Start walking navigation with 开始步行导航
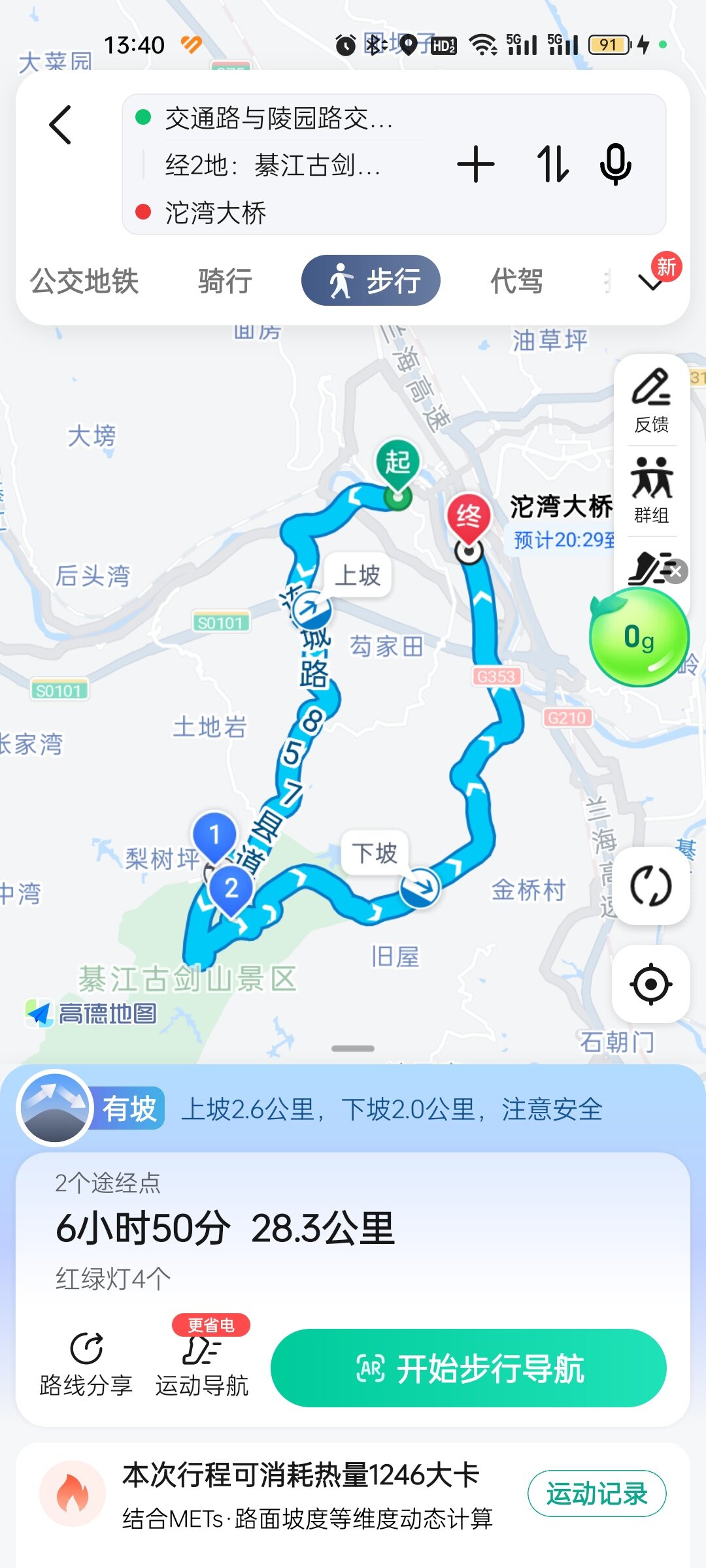This screenshot has height=1568, width=706. point(469,1368)
